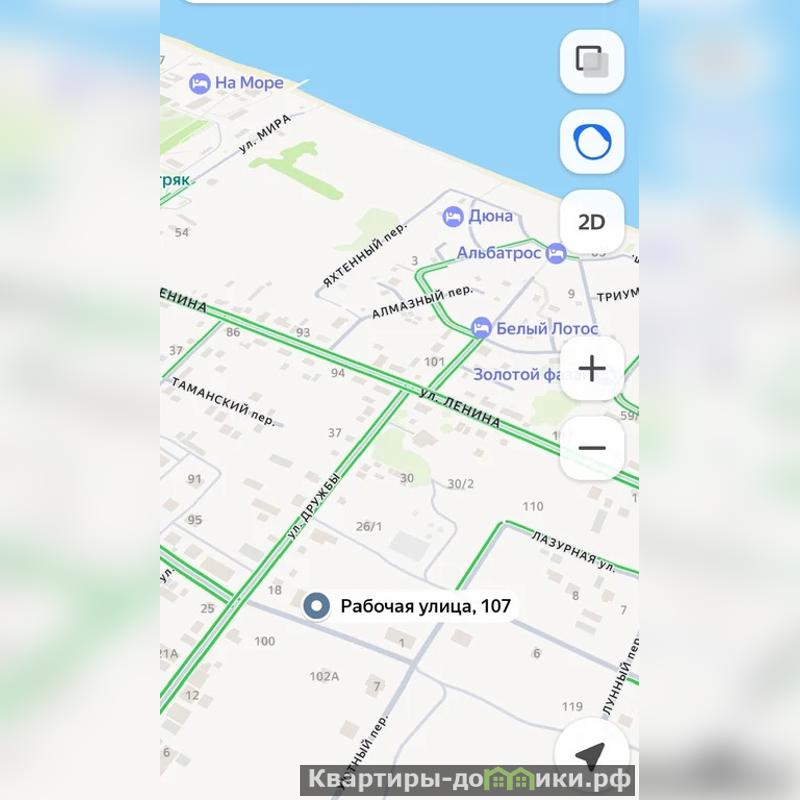
Task: Select the Дюна hotel marker
Action: (454, 215)
